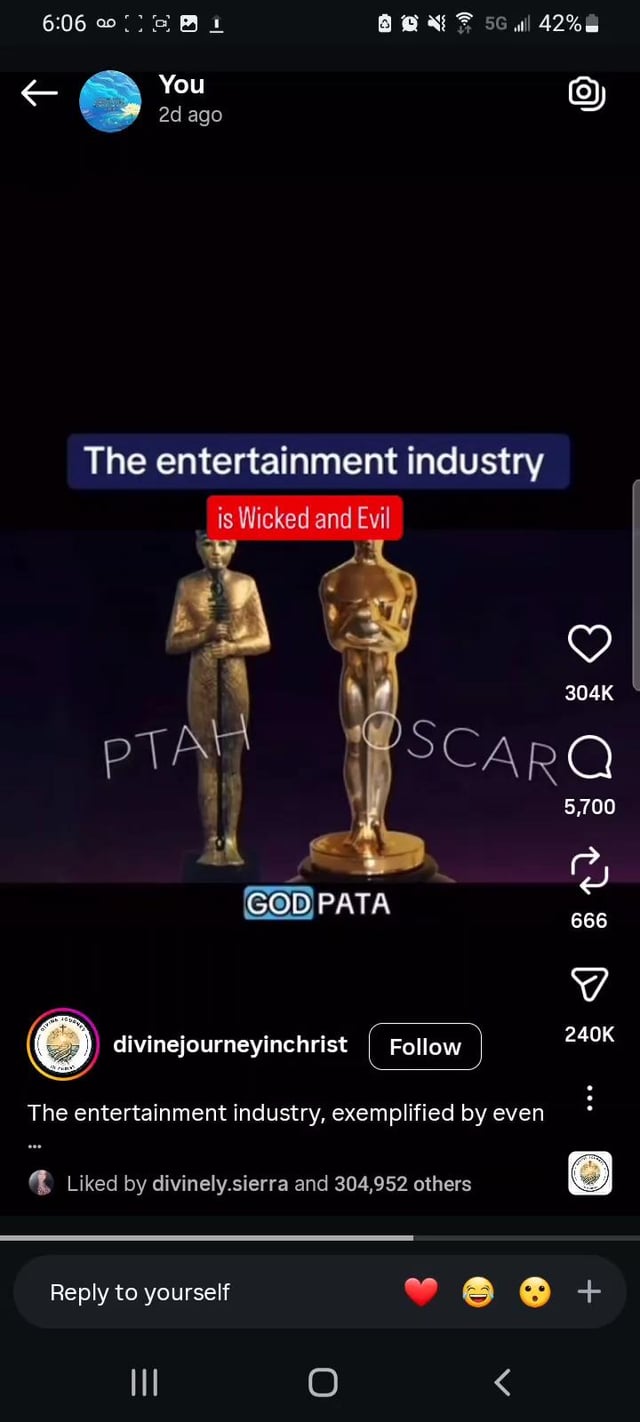The image size is (640, 1422).
Task: Open your profile picture at the top
Action: (110, 101)
